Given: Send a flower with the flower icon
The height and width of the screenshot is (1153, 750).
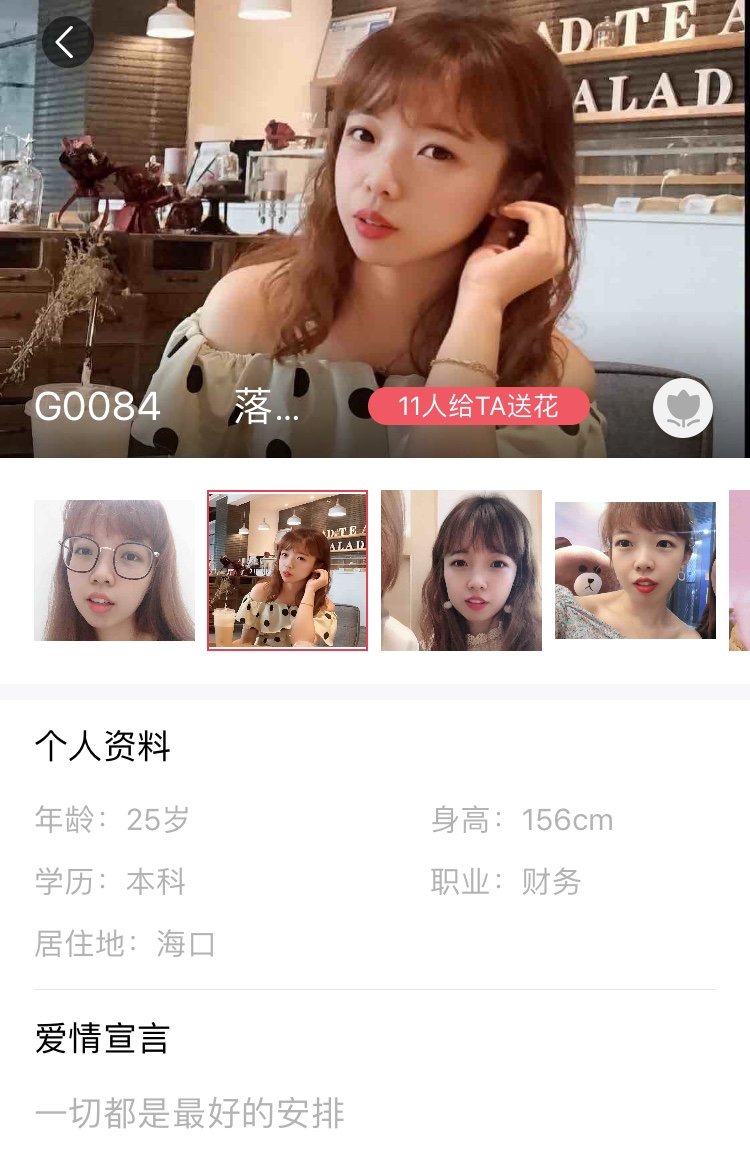Looking at the screenshot, I should [682, 408].
